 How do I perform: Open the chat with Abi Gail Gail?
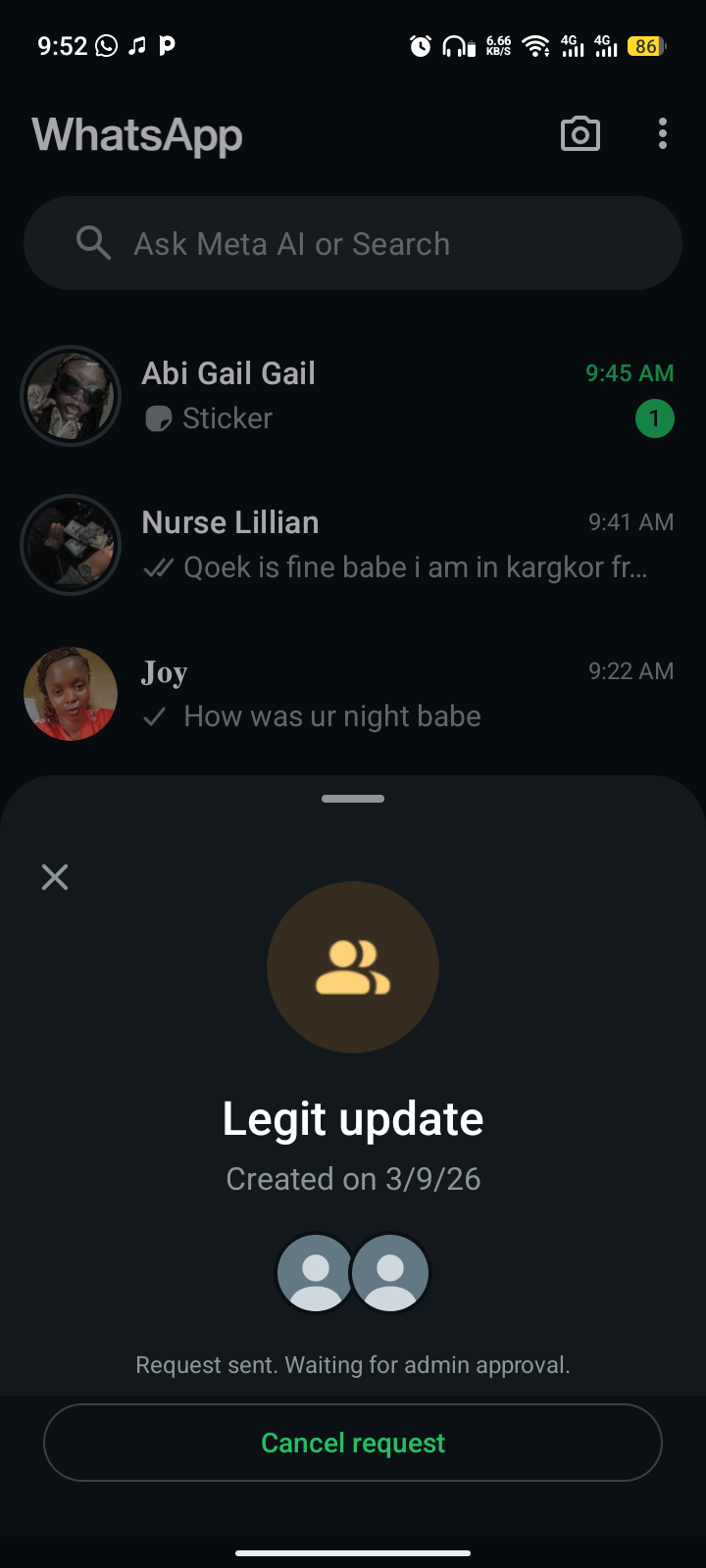click(x=392, y=396)
